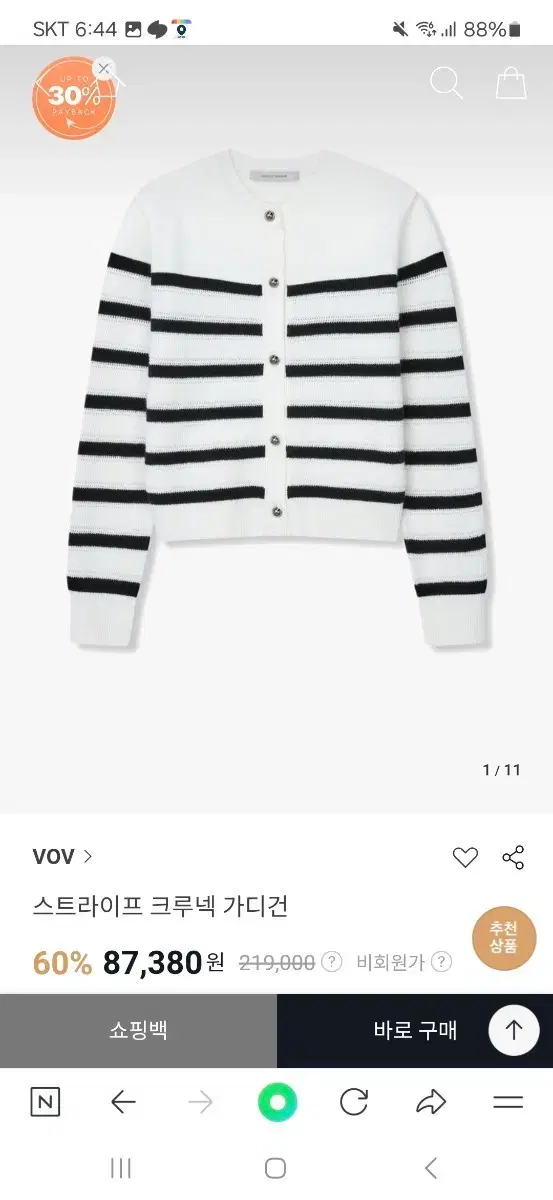Show help next to 비회원가

(441, 962)
